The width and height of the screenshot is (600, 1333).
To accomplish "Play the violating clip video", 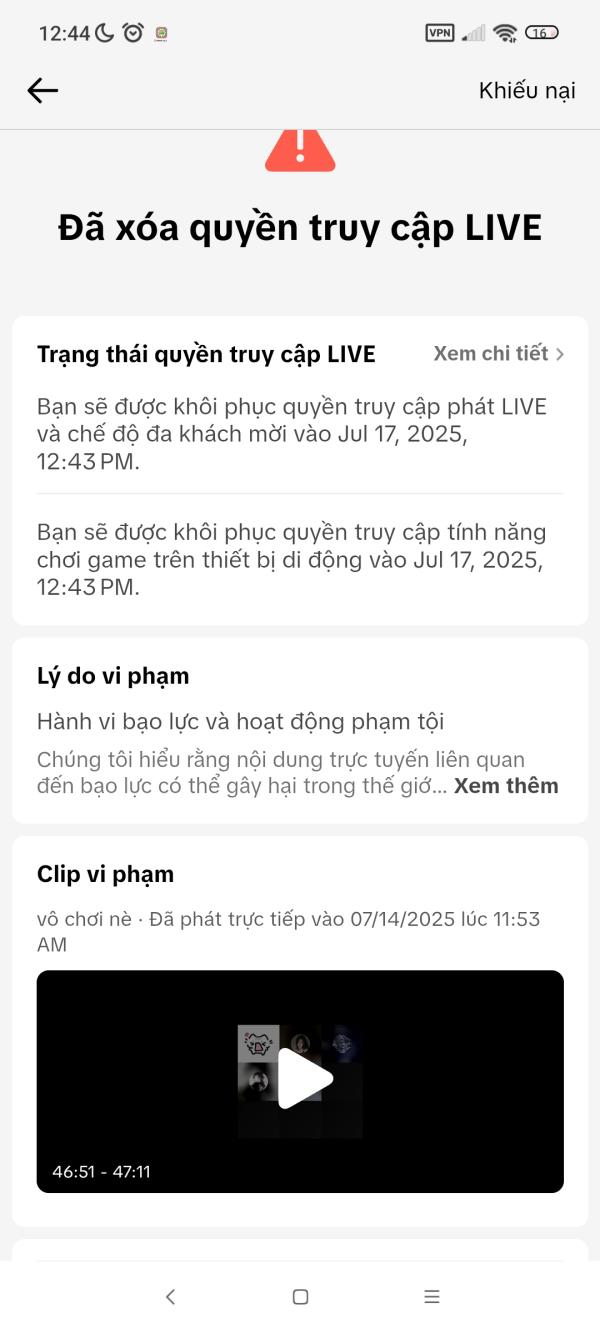I will [304, 1079].
